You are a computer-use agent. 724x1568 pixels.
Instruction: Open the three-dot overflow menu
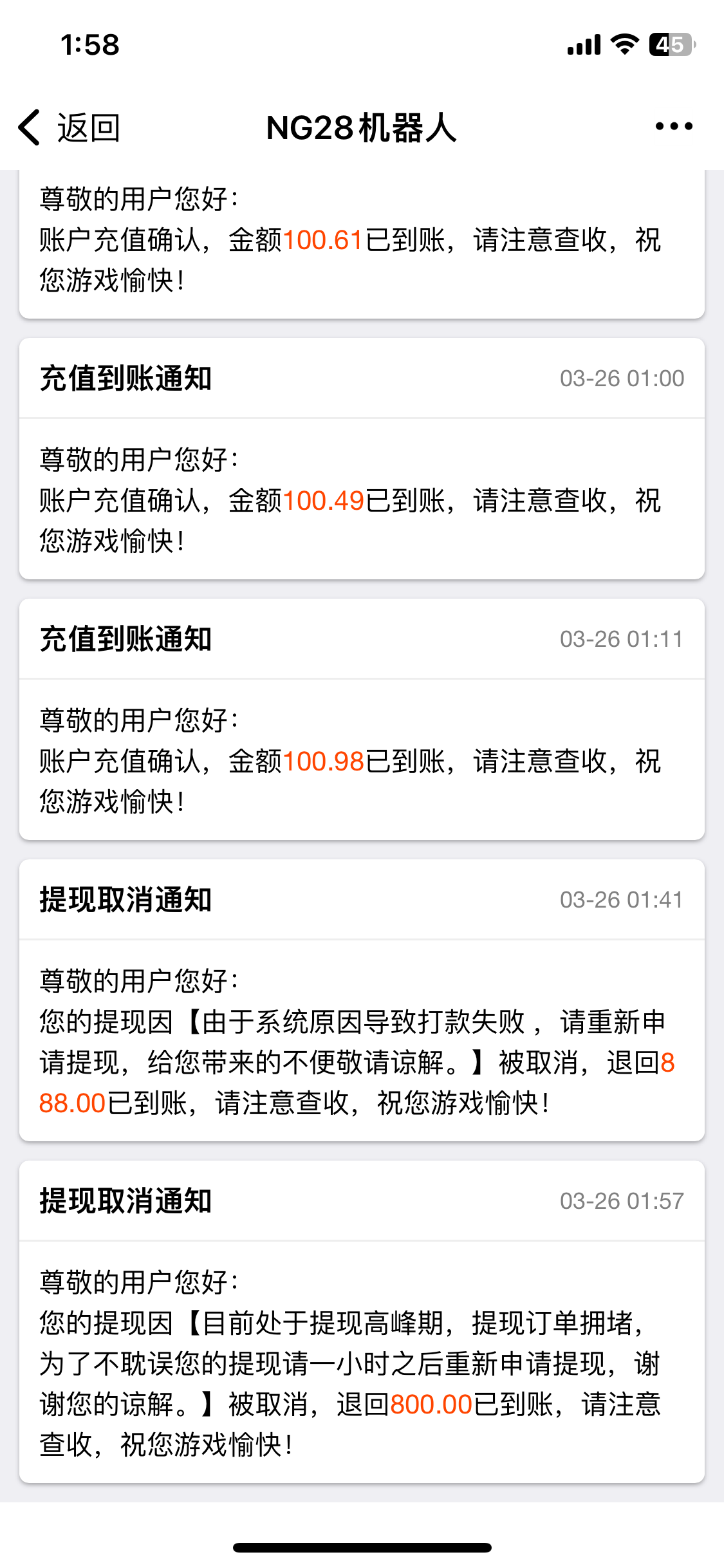coord(673,127)
